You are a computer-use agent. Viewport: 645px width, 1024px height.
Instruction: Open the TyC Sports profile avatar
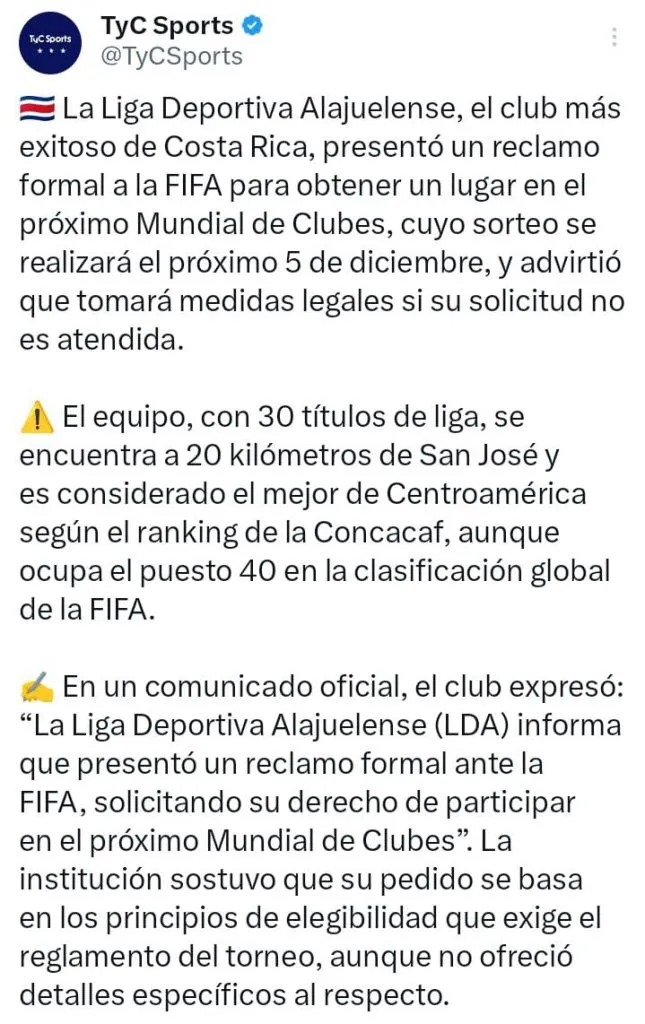coord(49,40)
